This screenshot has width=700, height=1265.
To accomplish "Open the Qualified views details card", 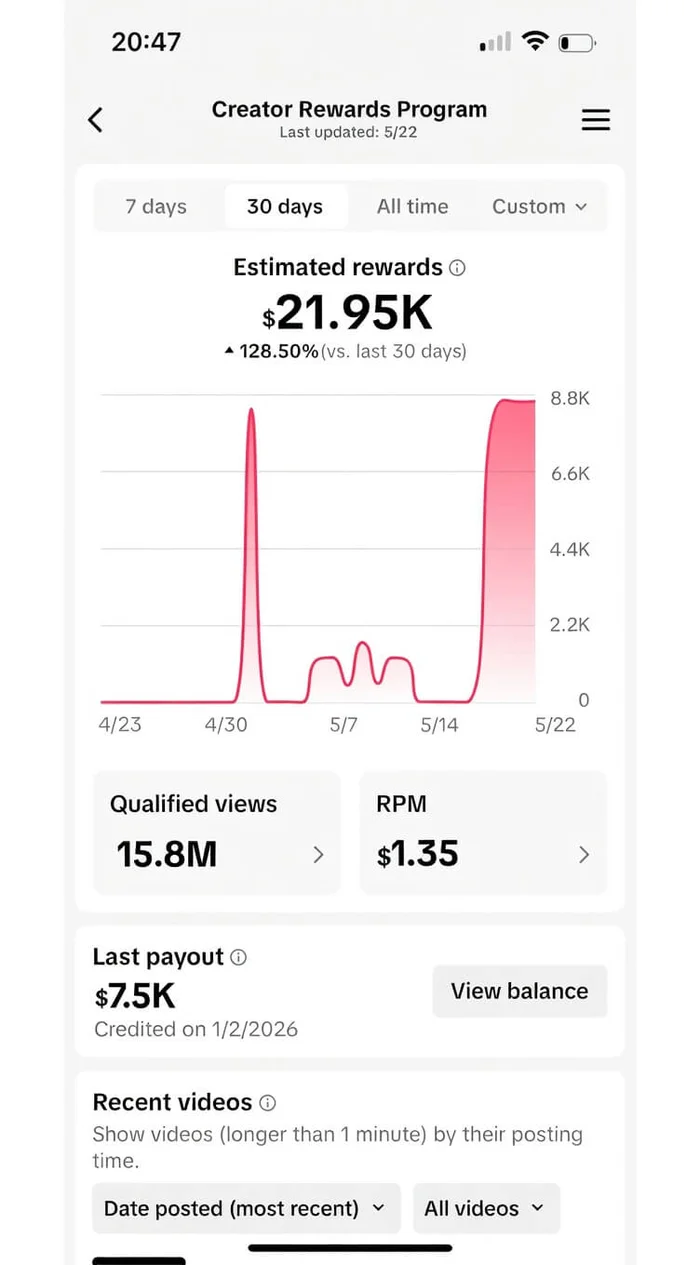I will click(x=217, y=833).
